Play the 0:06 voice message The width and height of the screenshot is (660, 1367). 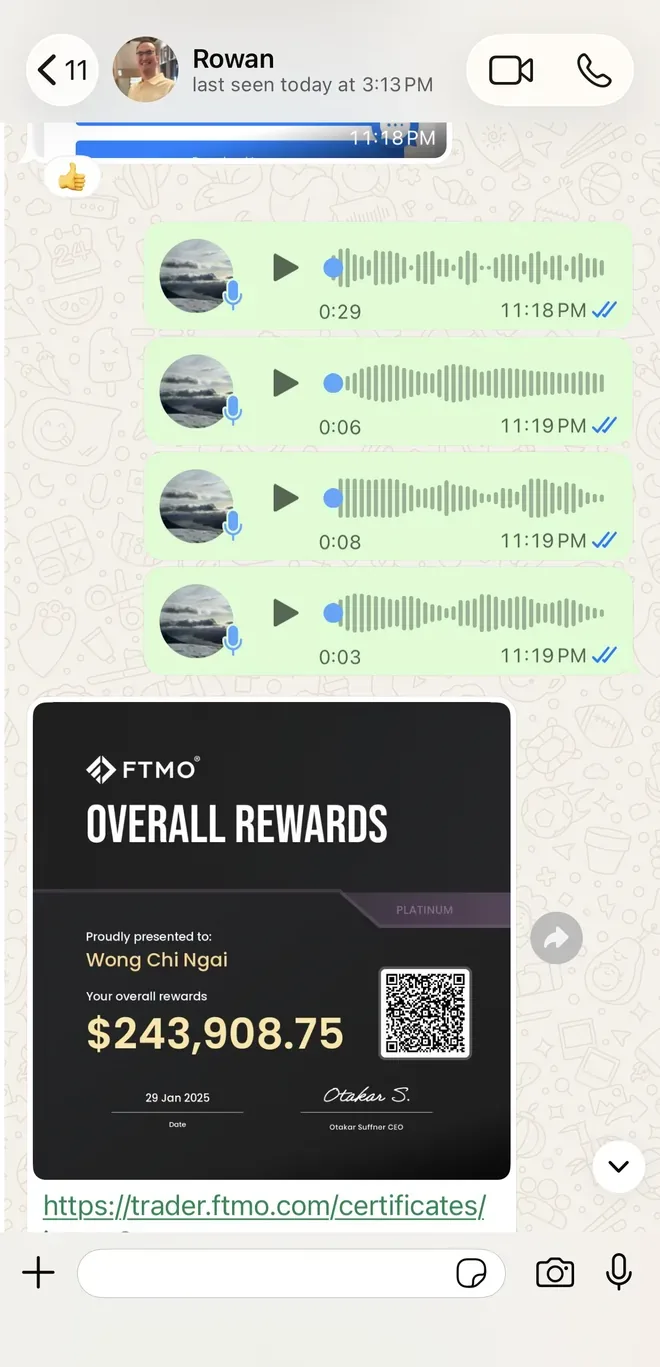tap(286, 383)
